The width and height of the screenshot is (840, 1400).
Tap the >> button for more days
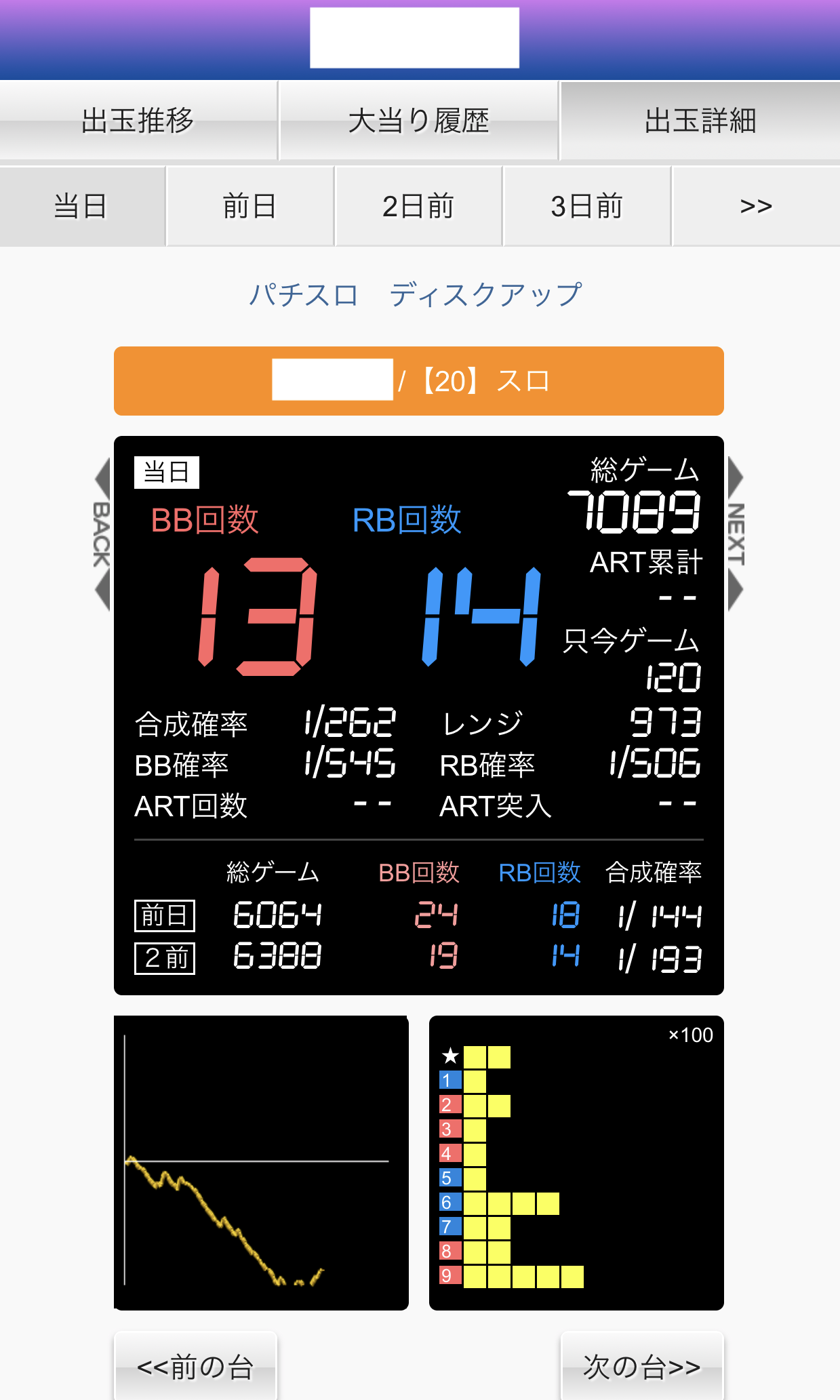[756, 206]
